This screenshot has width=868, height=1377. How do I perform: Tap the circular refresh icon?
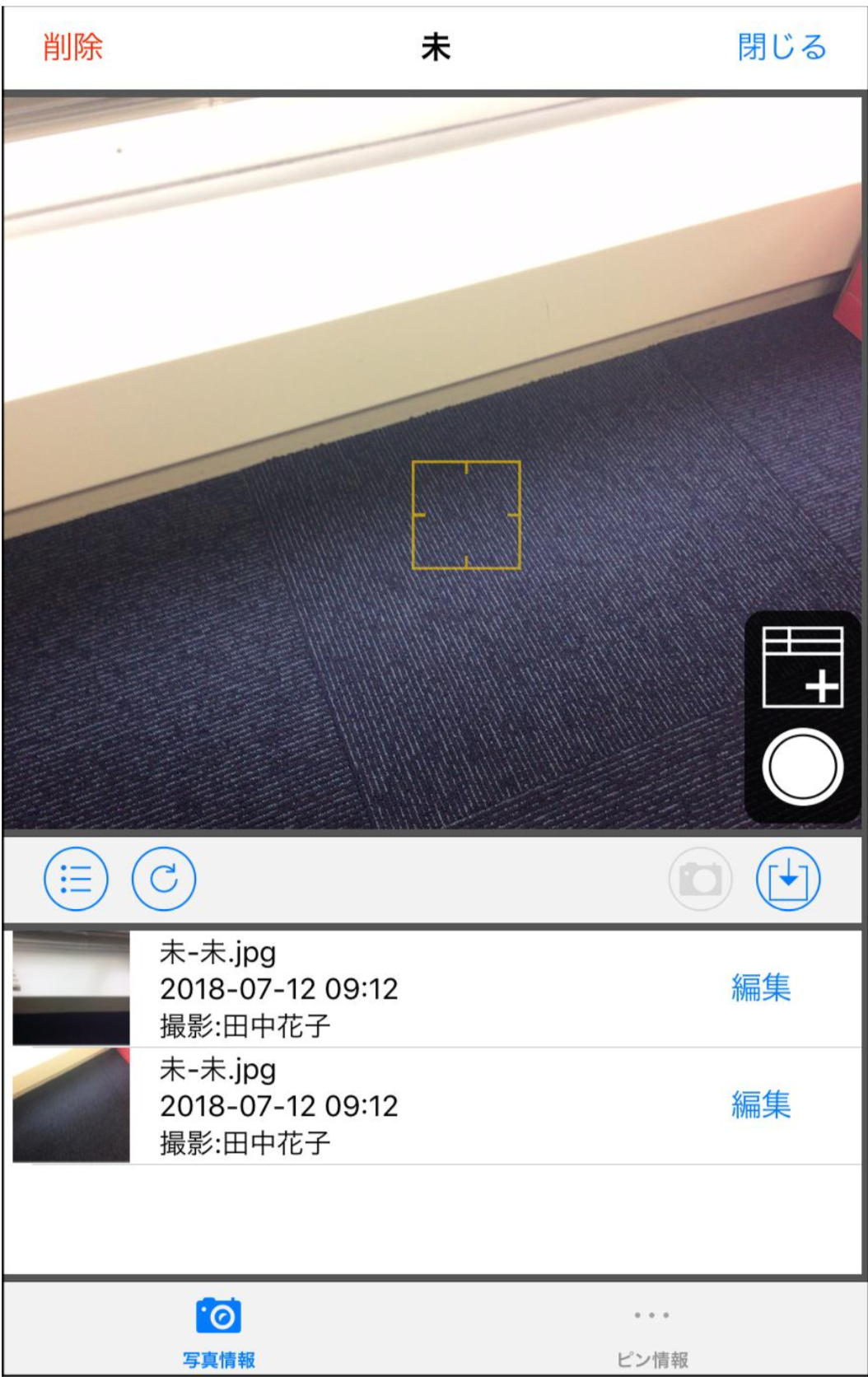[164, 879]
